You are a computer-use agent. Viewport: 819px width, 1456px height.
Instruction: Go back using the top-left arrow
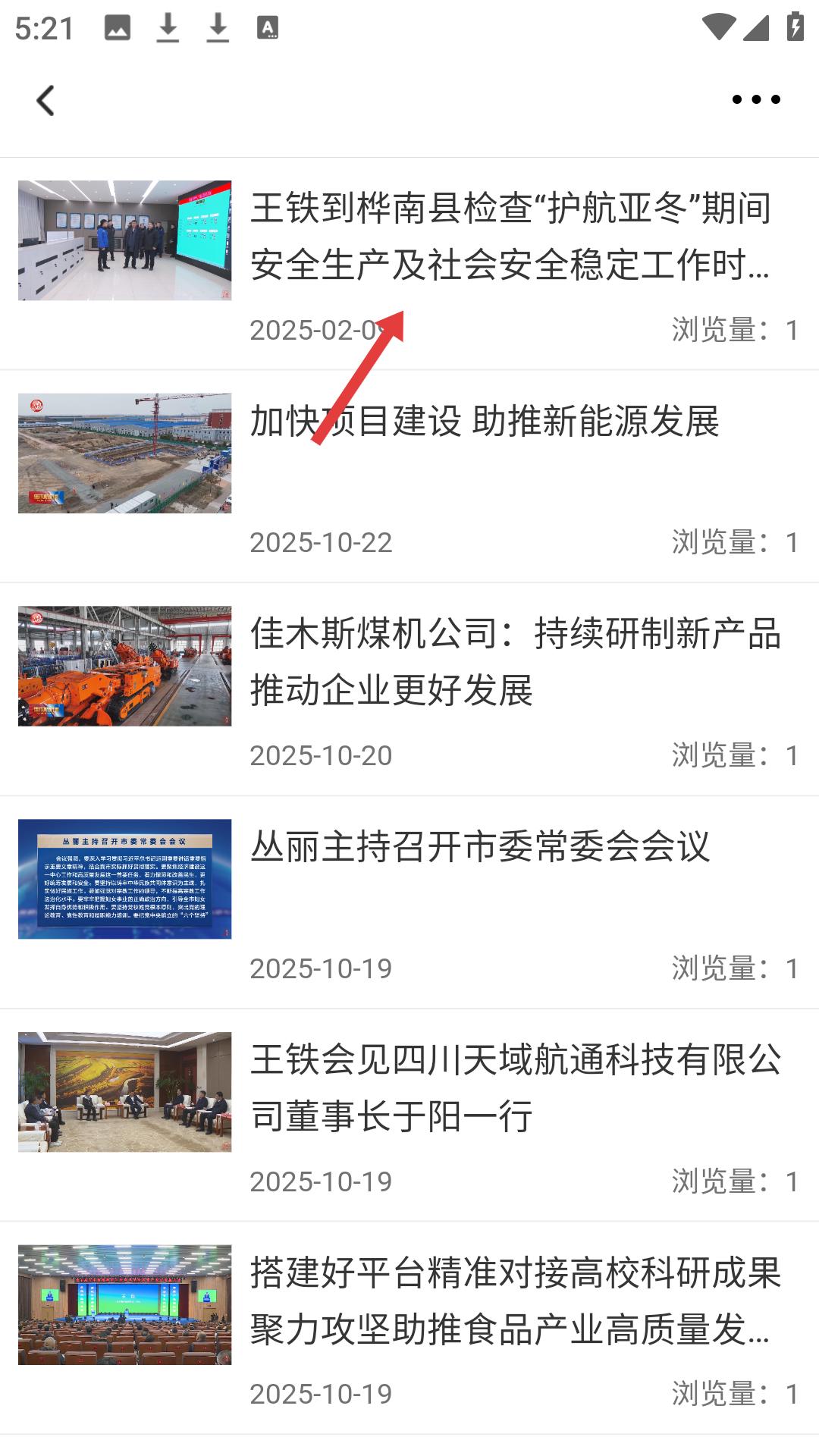(x=45, y=100)
